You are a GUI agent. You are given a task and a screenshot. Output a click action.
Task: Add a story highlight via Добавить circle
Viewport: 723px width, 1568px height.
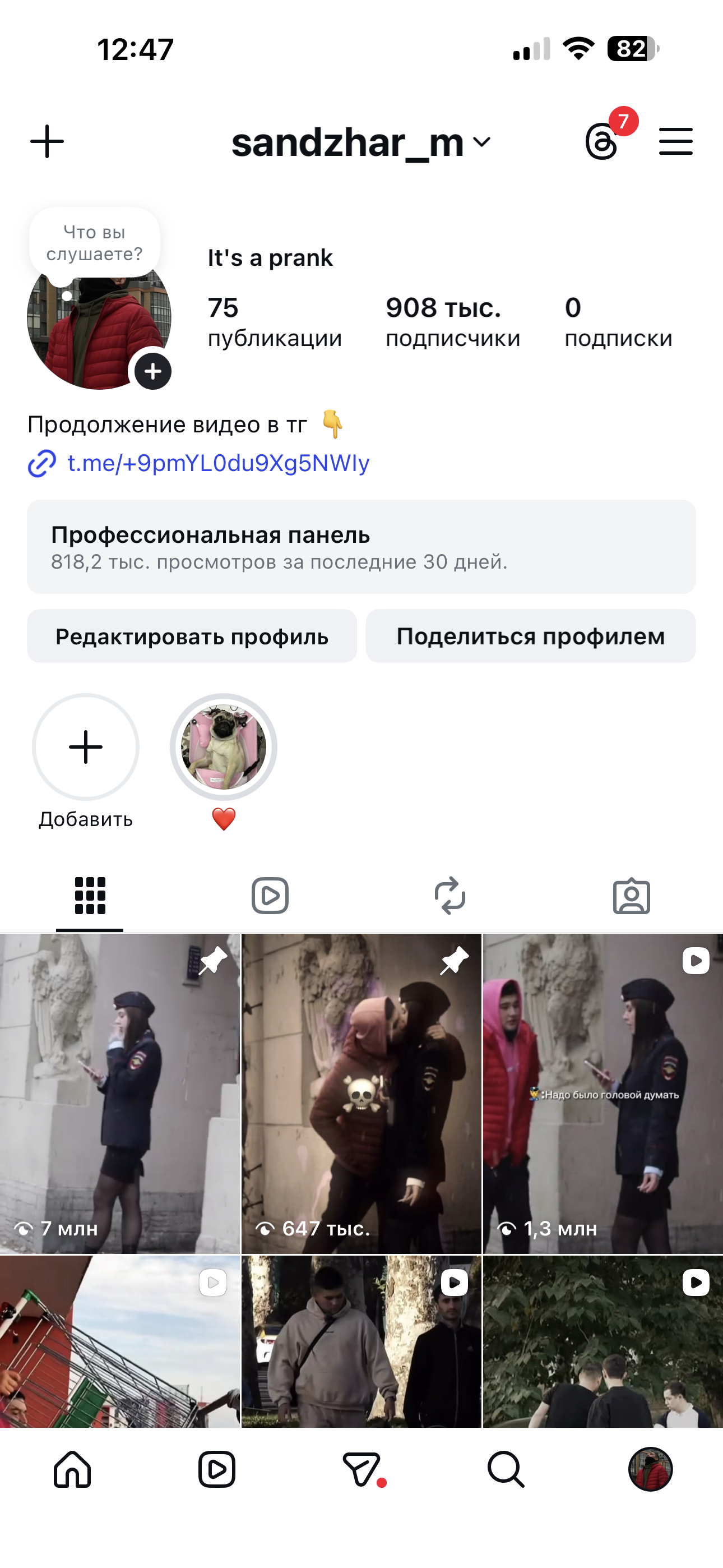(86, 747)
